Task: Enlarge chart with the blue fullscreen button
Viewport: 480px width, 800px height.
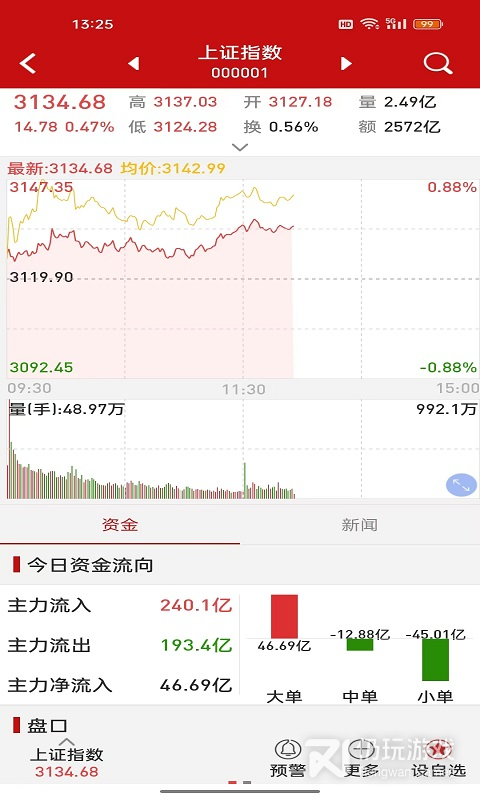Action: tap(461, 485)
